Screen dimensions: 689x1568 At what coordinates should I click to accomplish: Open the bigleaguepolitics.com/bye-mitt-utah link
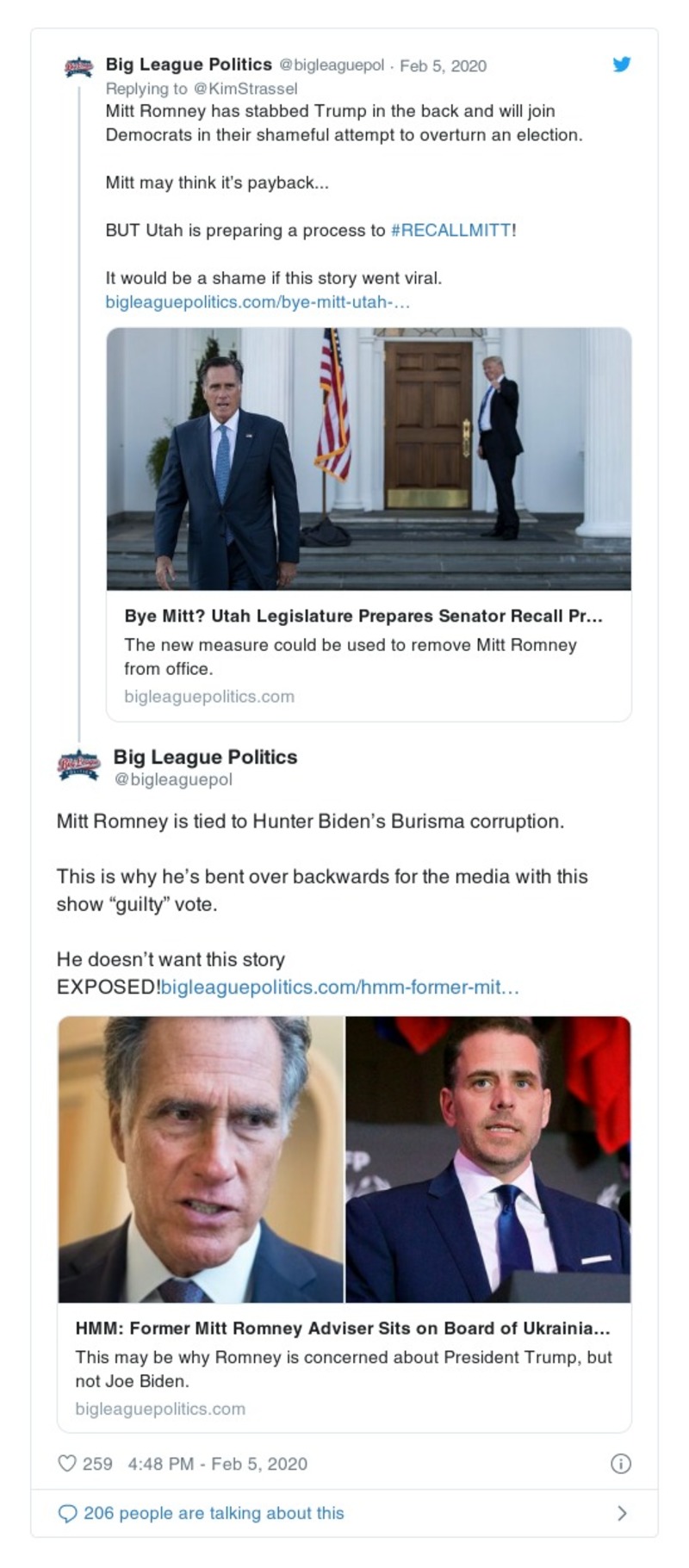pyautogui.click(x=257, y=302)
